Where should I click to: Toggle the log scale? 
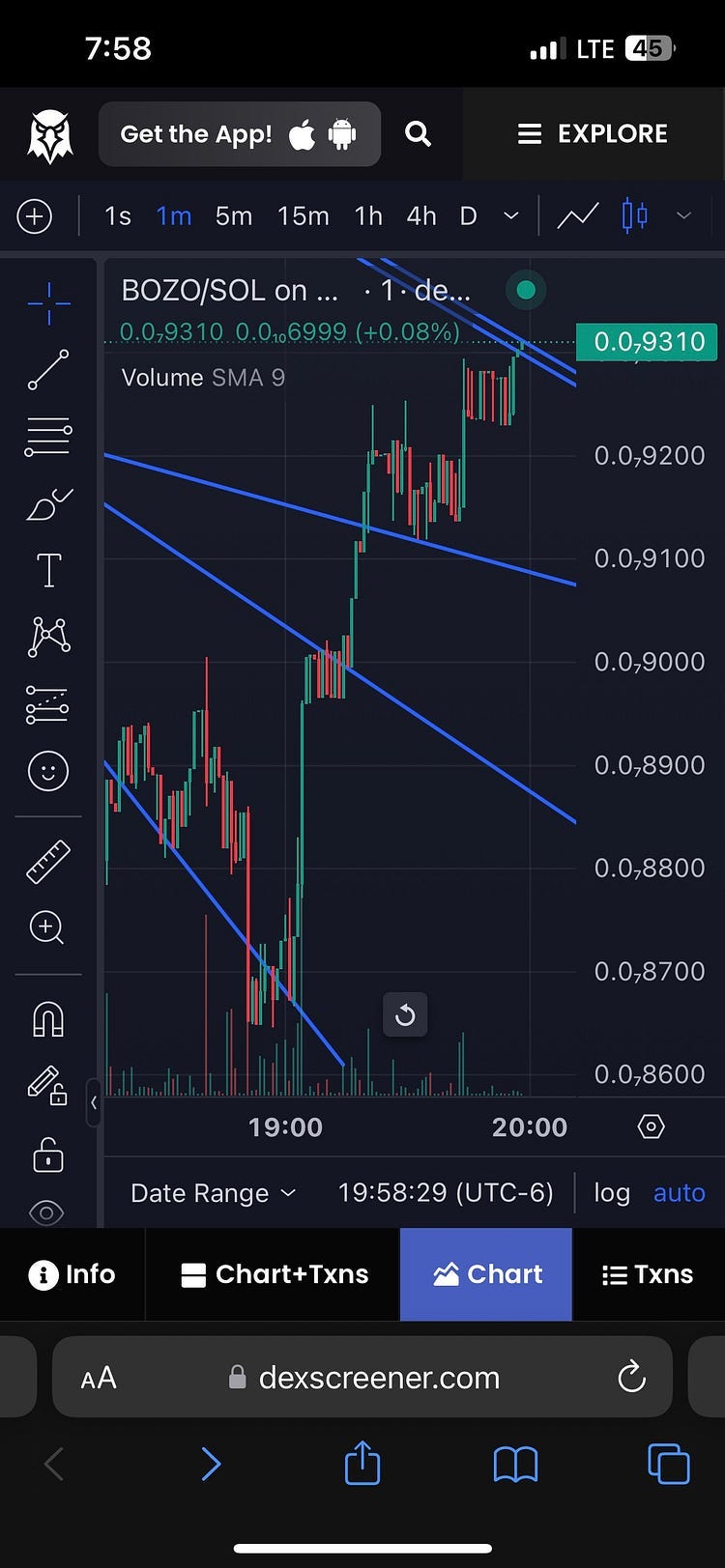tap(612, 1193)
